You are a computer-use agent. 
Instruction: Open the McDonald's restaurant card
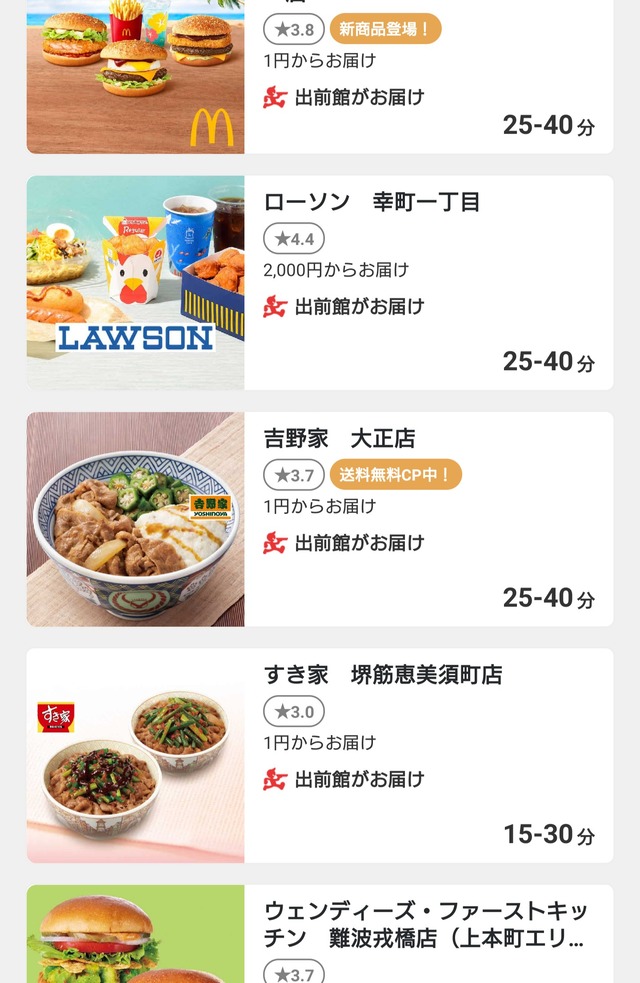pyautogui.click(x=320, y=78)
